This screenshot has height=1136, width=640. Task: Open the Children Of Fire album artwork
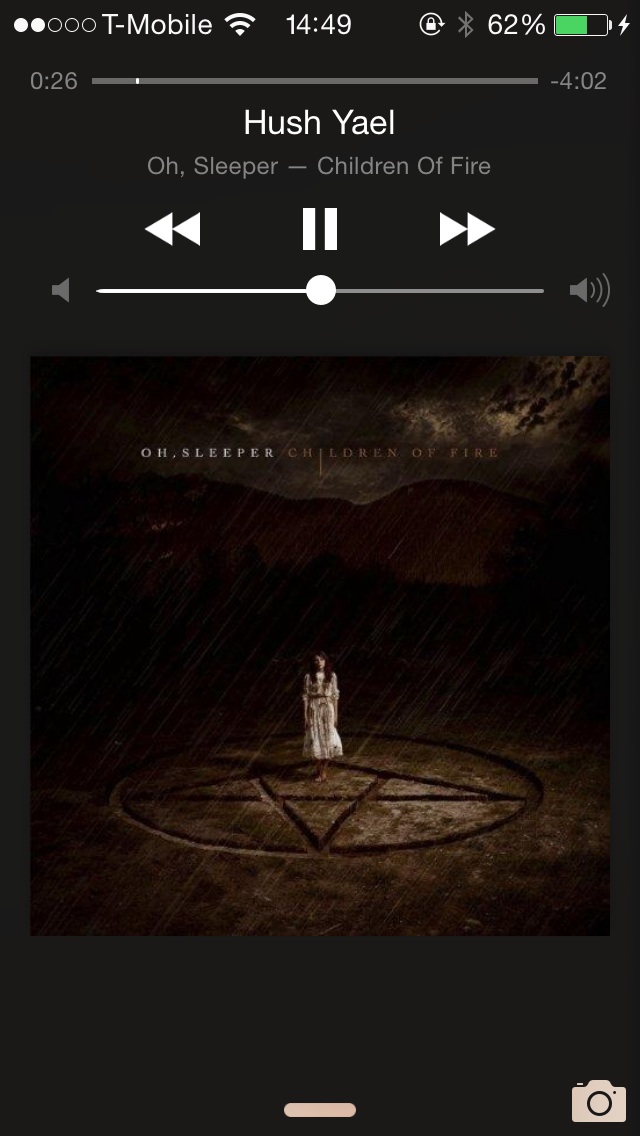click(320, 646)
